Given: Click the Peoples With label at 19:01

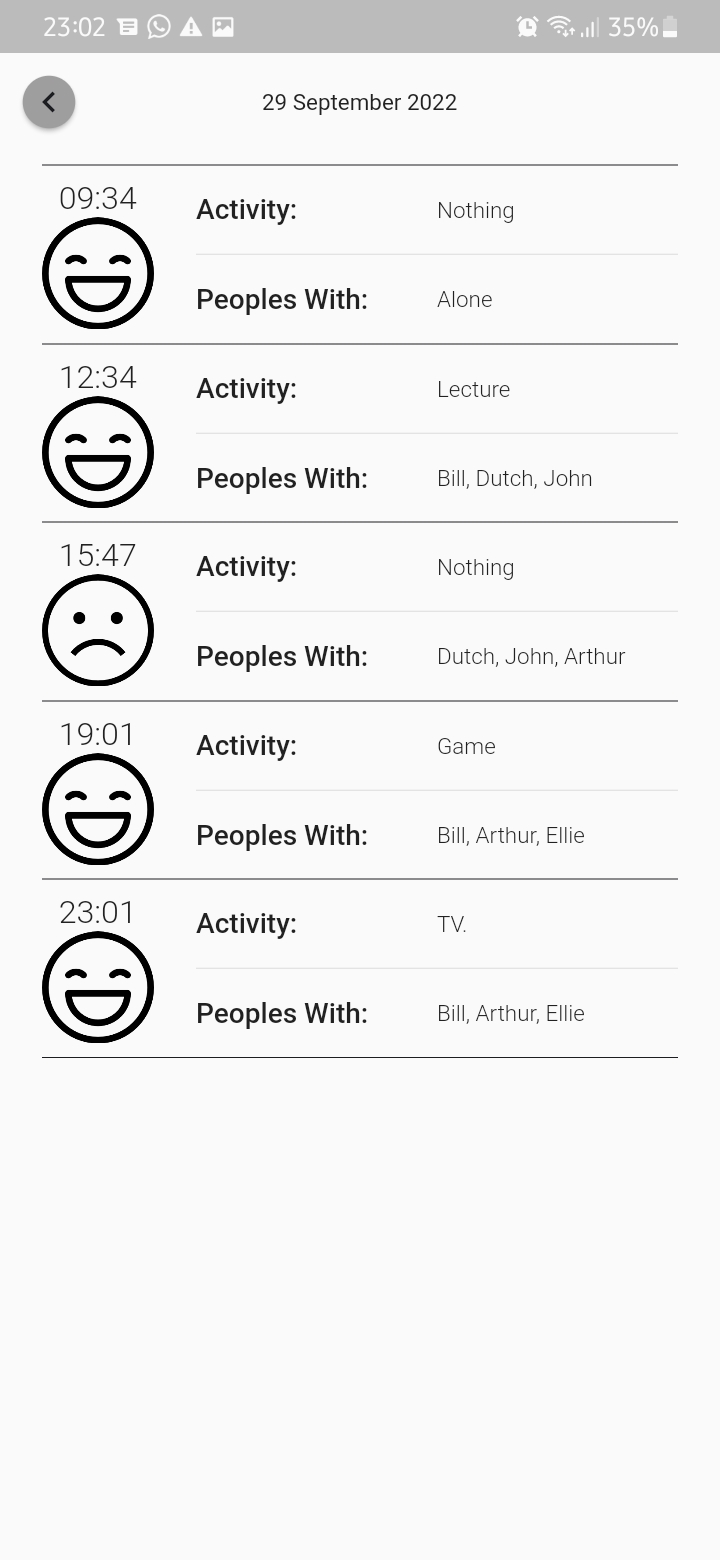Looking at the screenshot, I should [x=281, y=835].
